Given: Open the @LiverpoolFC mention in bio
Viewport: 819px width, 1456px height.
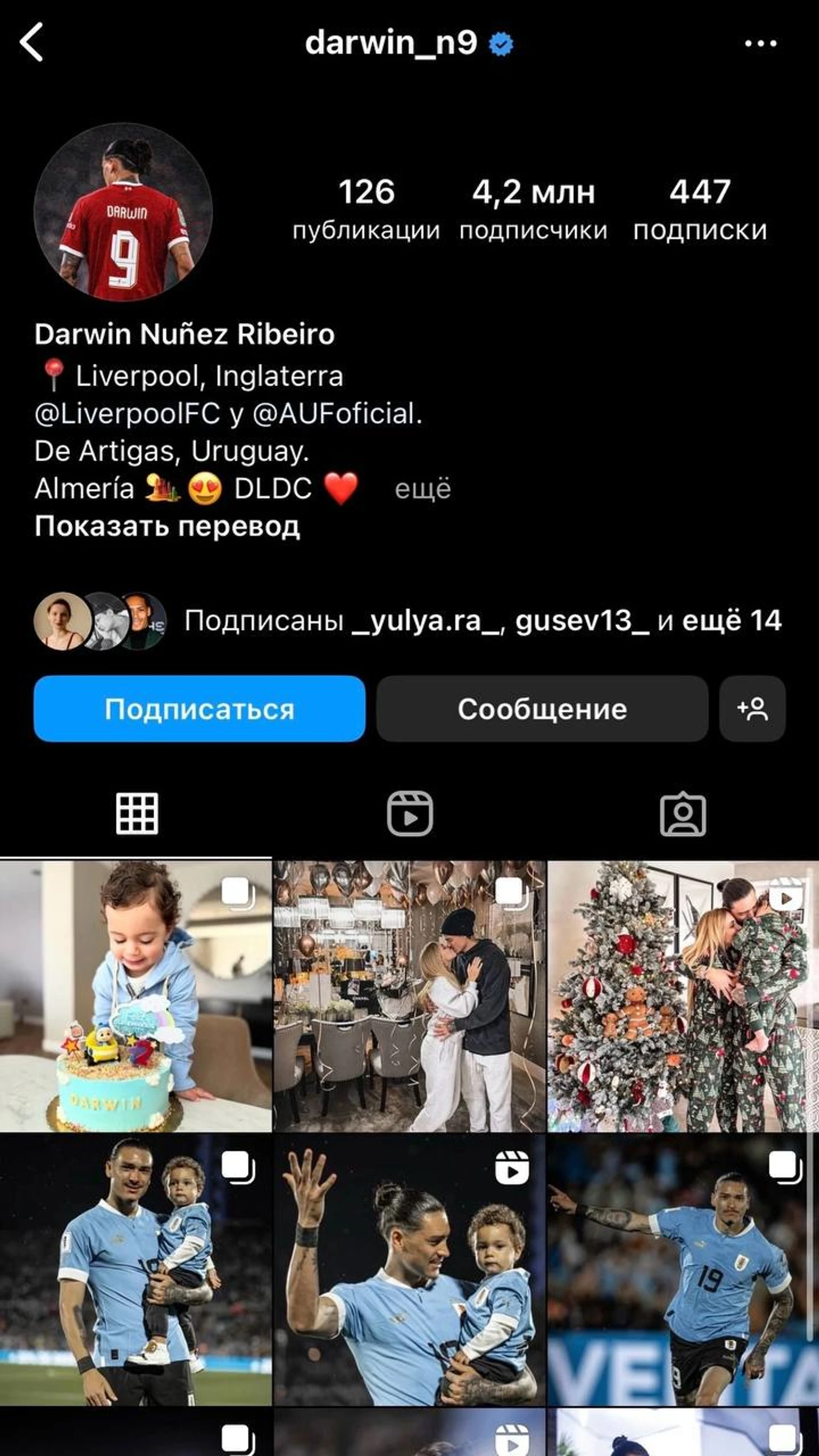Looking at the screenshot, I should 127,414.
